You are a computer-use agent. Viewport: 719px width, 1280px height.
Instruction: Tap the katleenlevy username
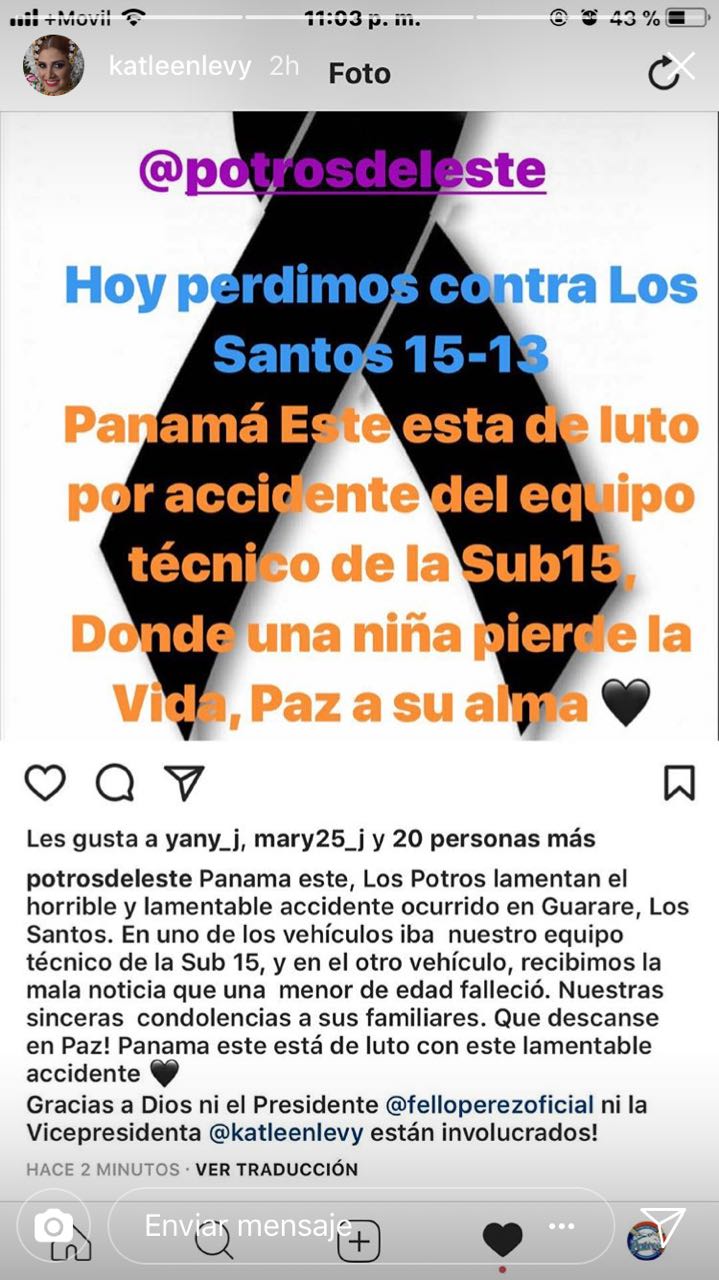tap(181, 67)
